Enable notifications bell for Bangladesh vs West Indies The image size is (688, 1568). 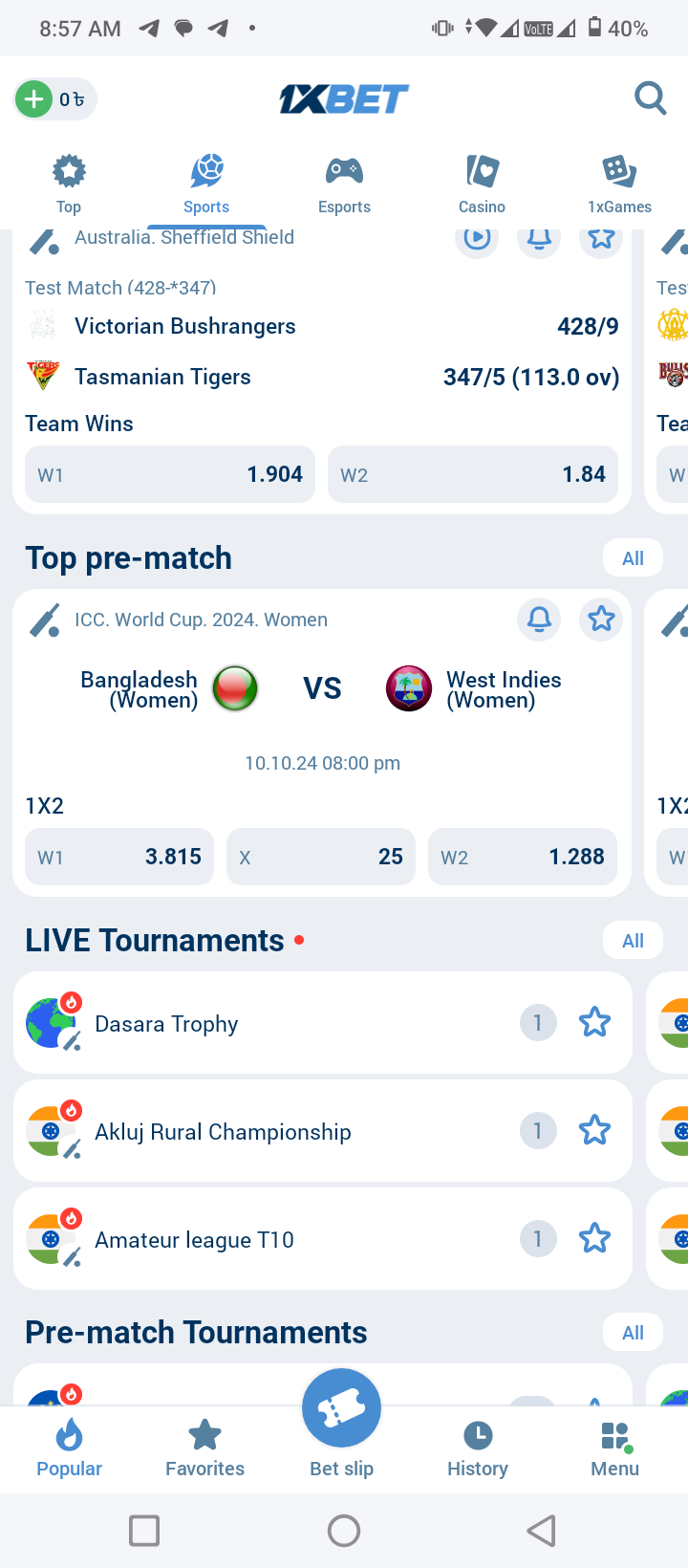pos(539,620)
